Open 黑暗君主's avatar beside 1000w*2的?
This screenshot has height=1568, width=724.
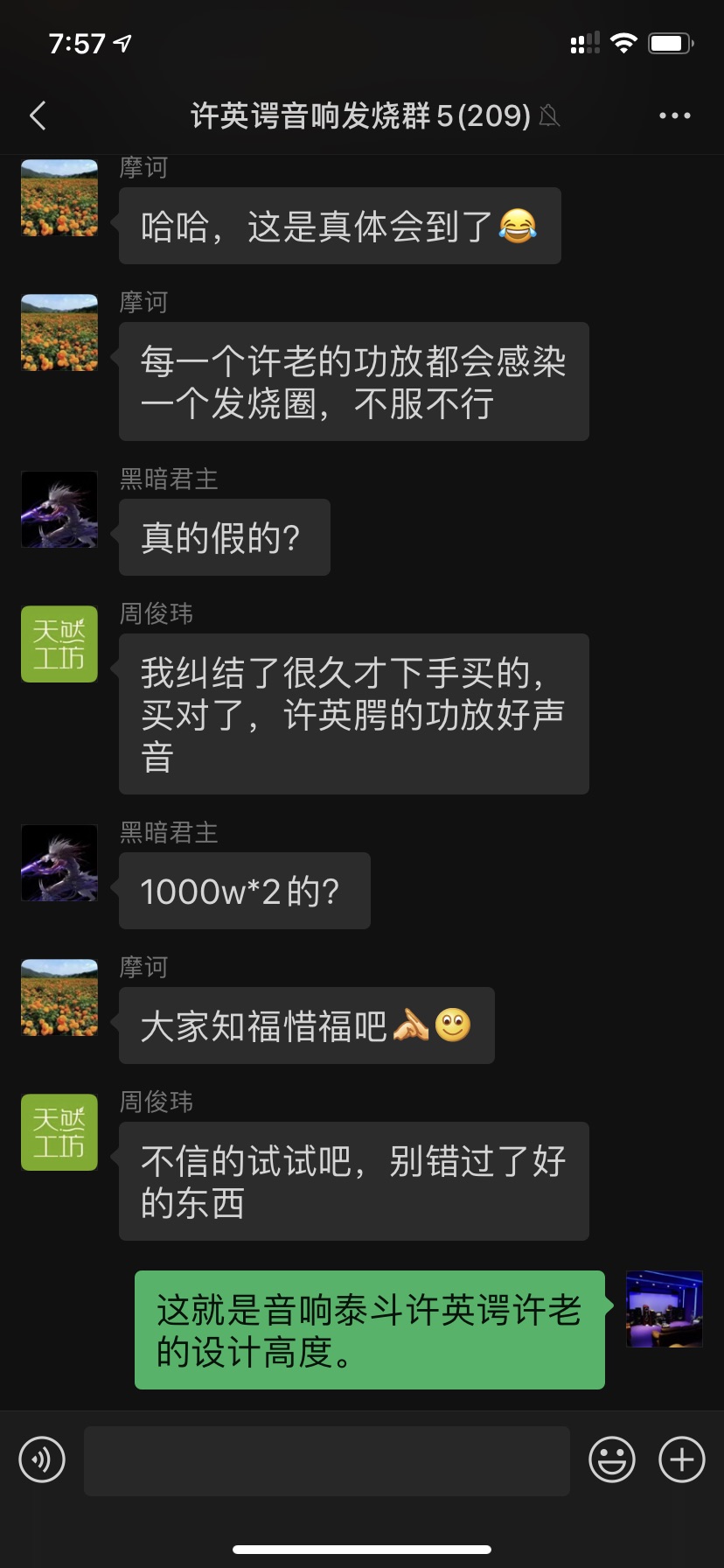[x=59, y=863]
